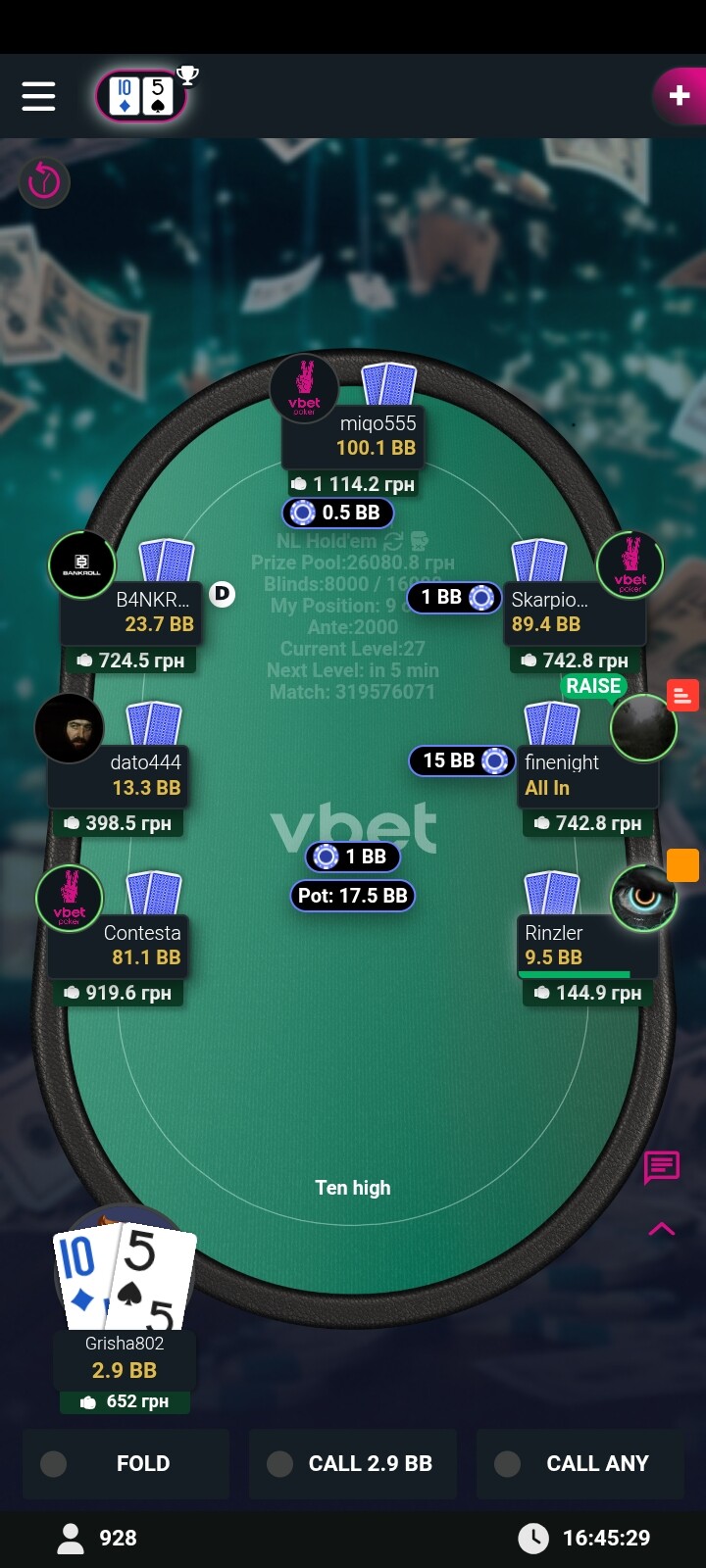Tap the orange color tag beside Rinzler
Screen dimensions: 706x1568
point(682,865)
